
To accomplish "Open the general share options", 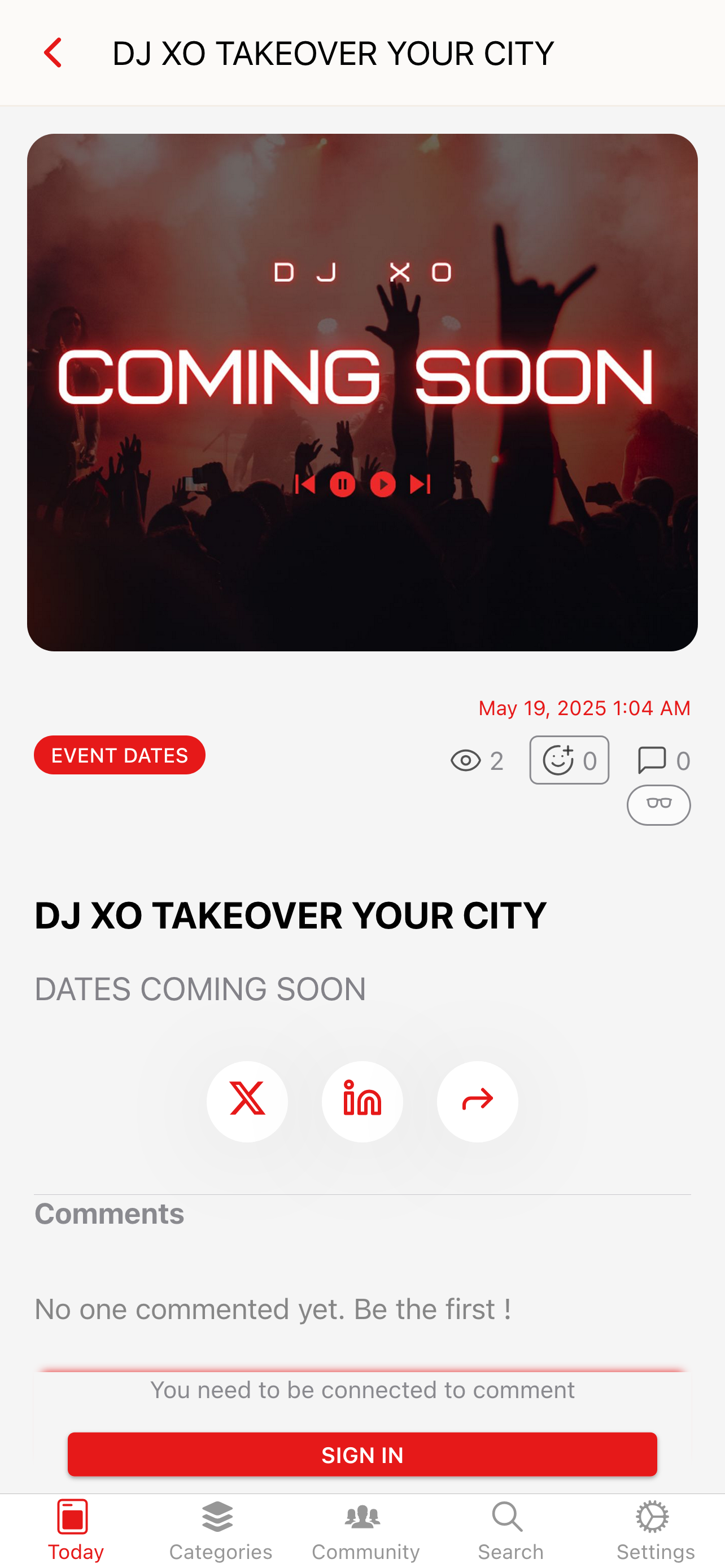I will 477,1102.
